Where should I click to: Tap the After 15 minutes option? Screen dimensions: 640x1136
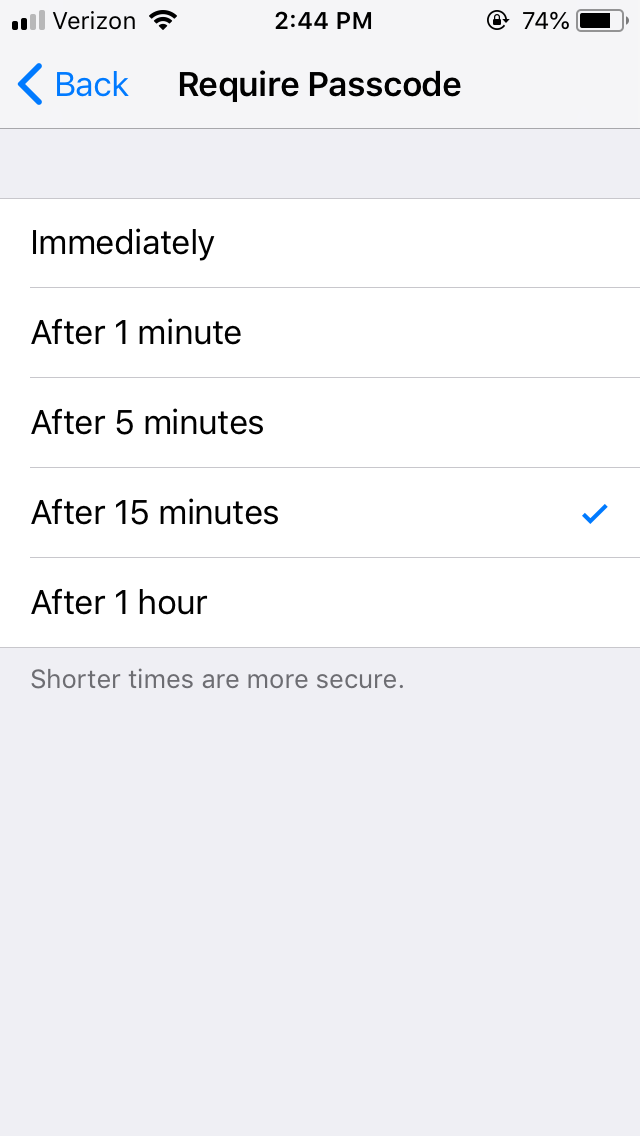320,512
